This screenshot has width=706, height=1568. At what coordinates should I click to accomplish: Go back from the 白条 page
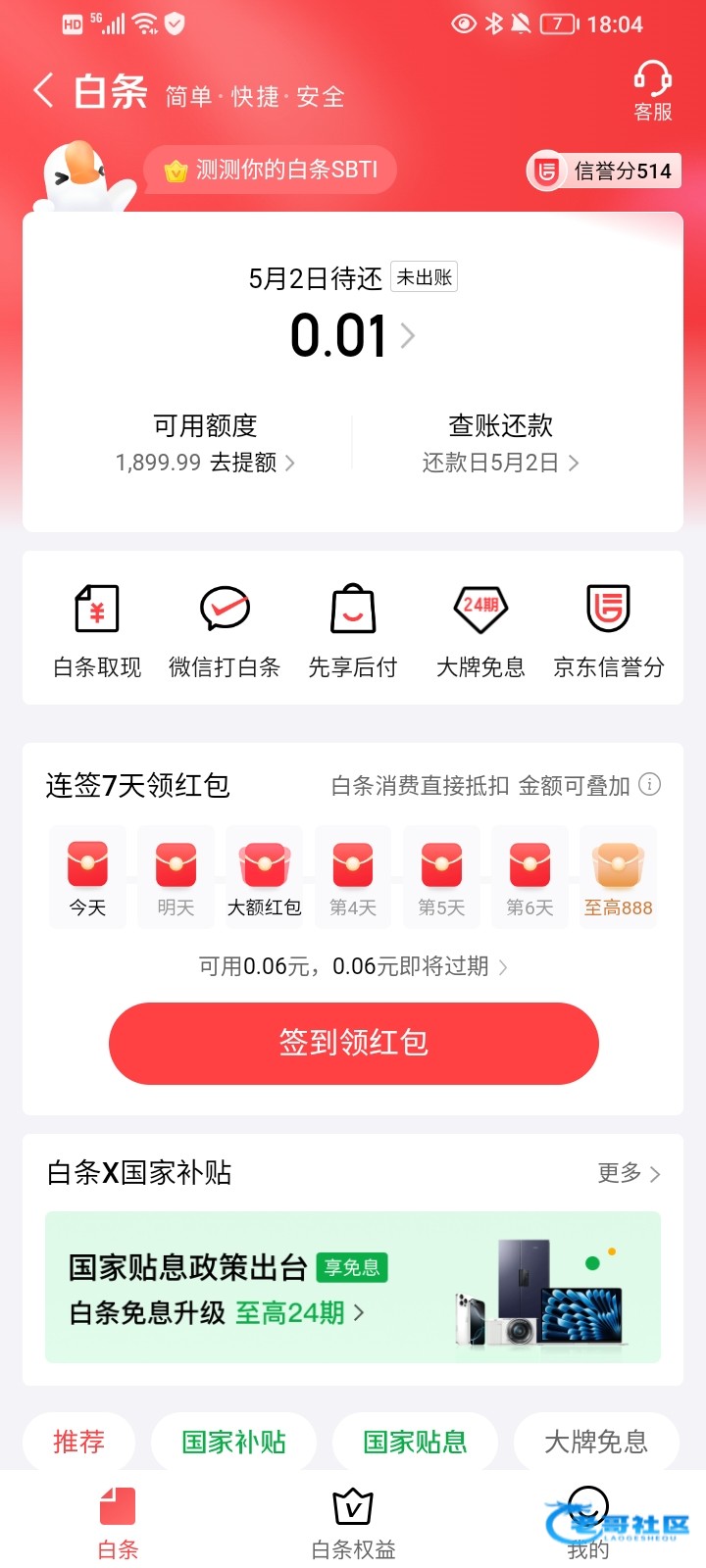coord(43,91)
